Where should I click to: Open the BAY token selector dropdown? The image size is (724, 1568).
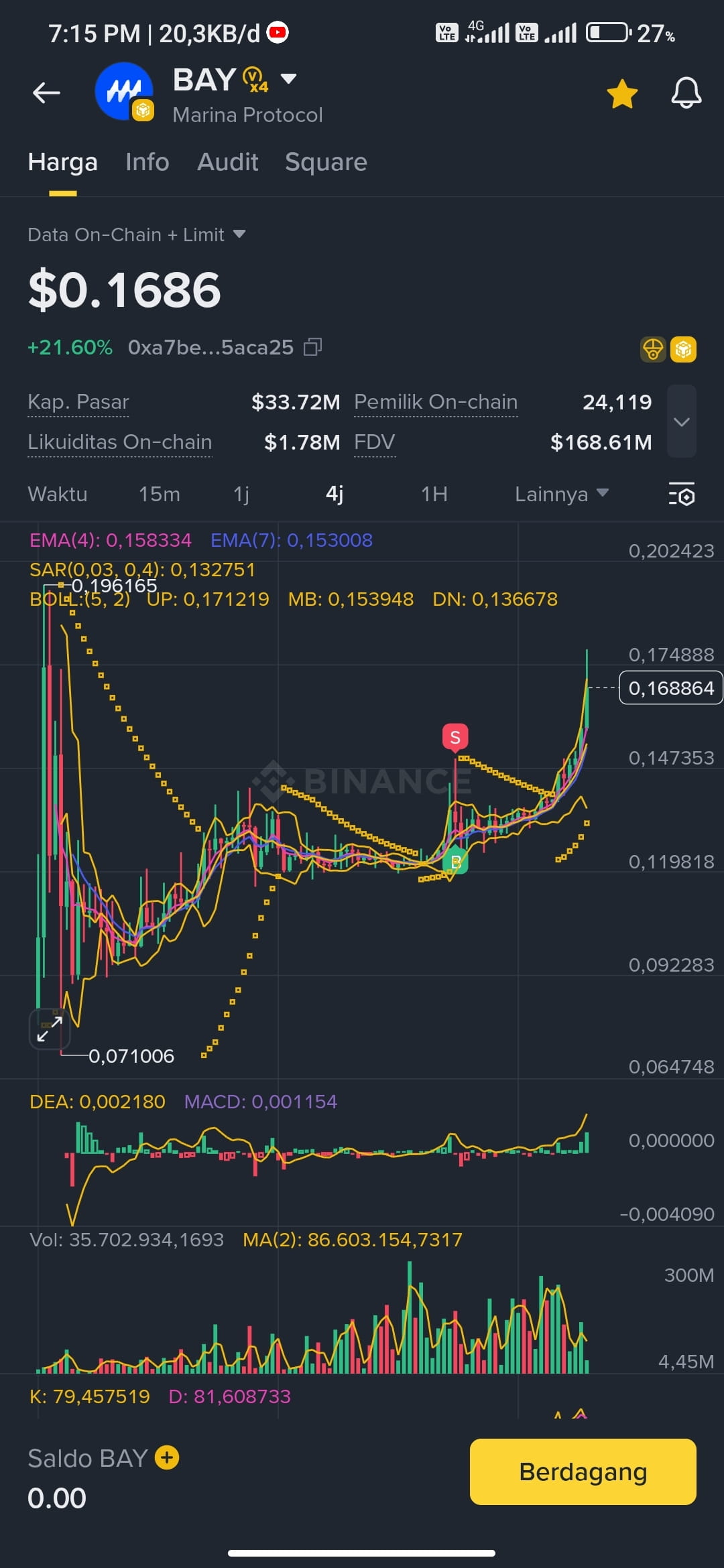point(288,79)
